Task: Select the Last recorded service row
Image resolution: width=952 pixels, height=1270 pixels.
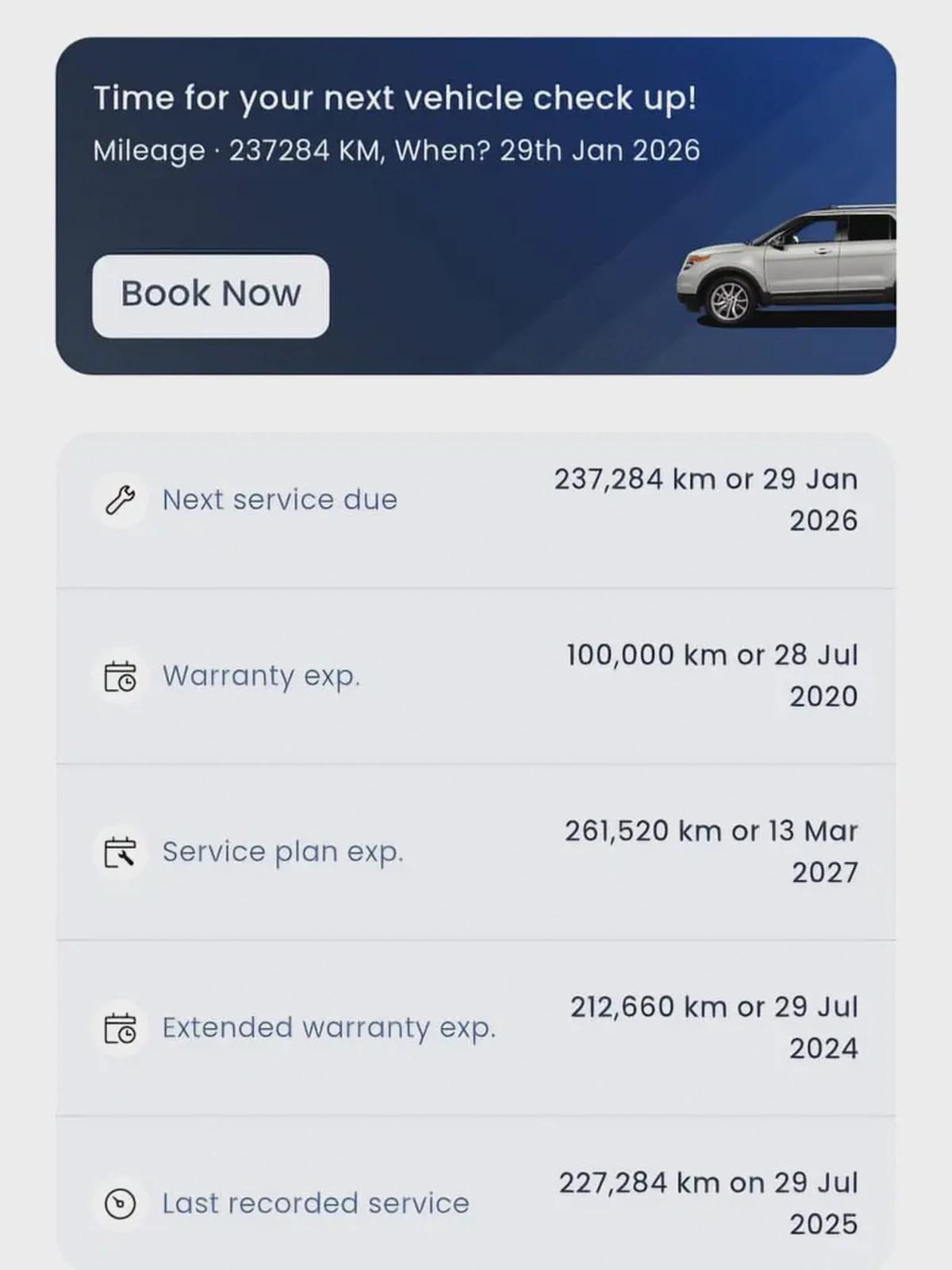Action: tap(314, 1203)
